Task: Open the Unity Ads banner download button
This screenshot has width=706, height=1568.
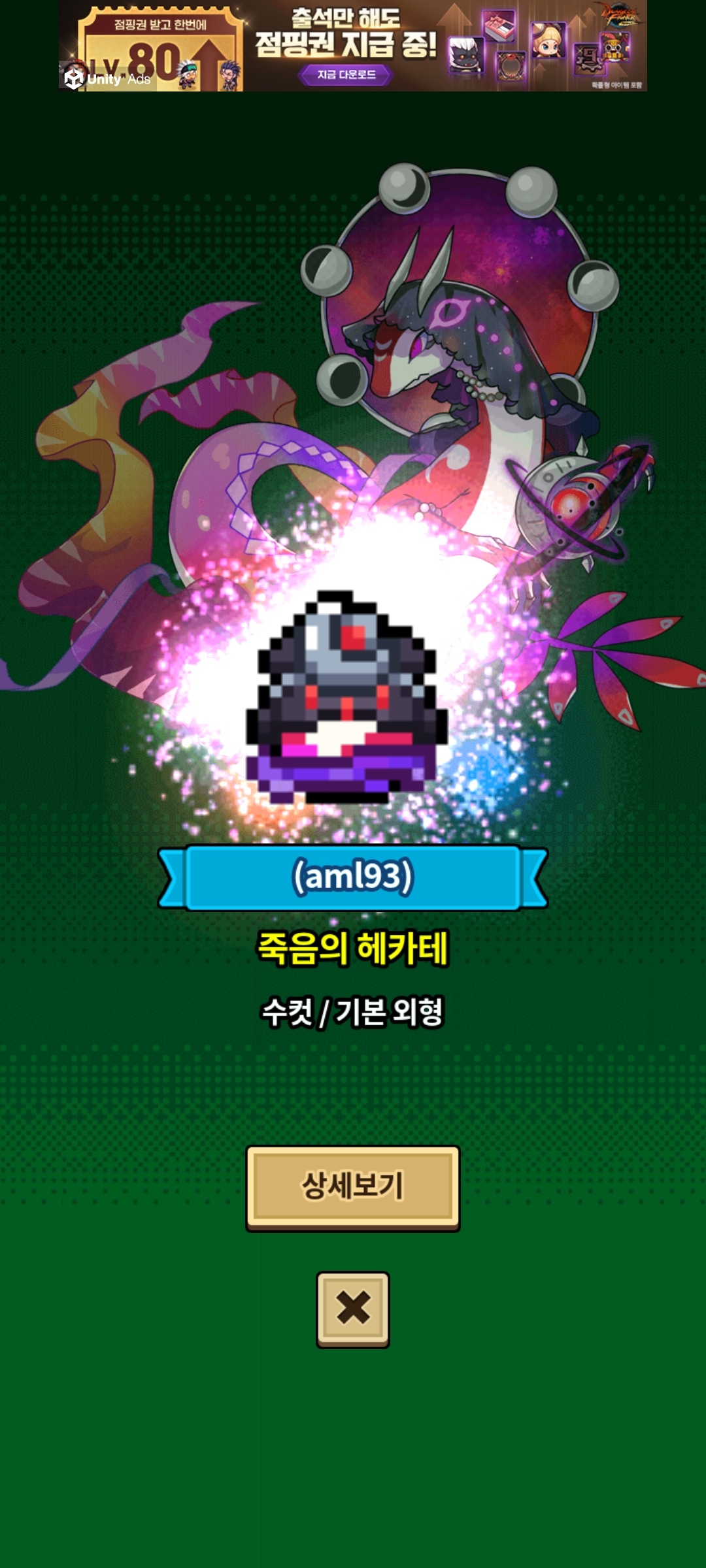Action: 346,75
